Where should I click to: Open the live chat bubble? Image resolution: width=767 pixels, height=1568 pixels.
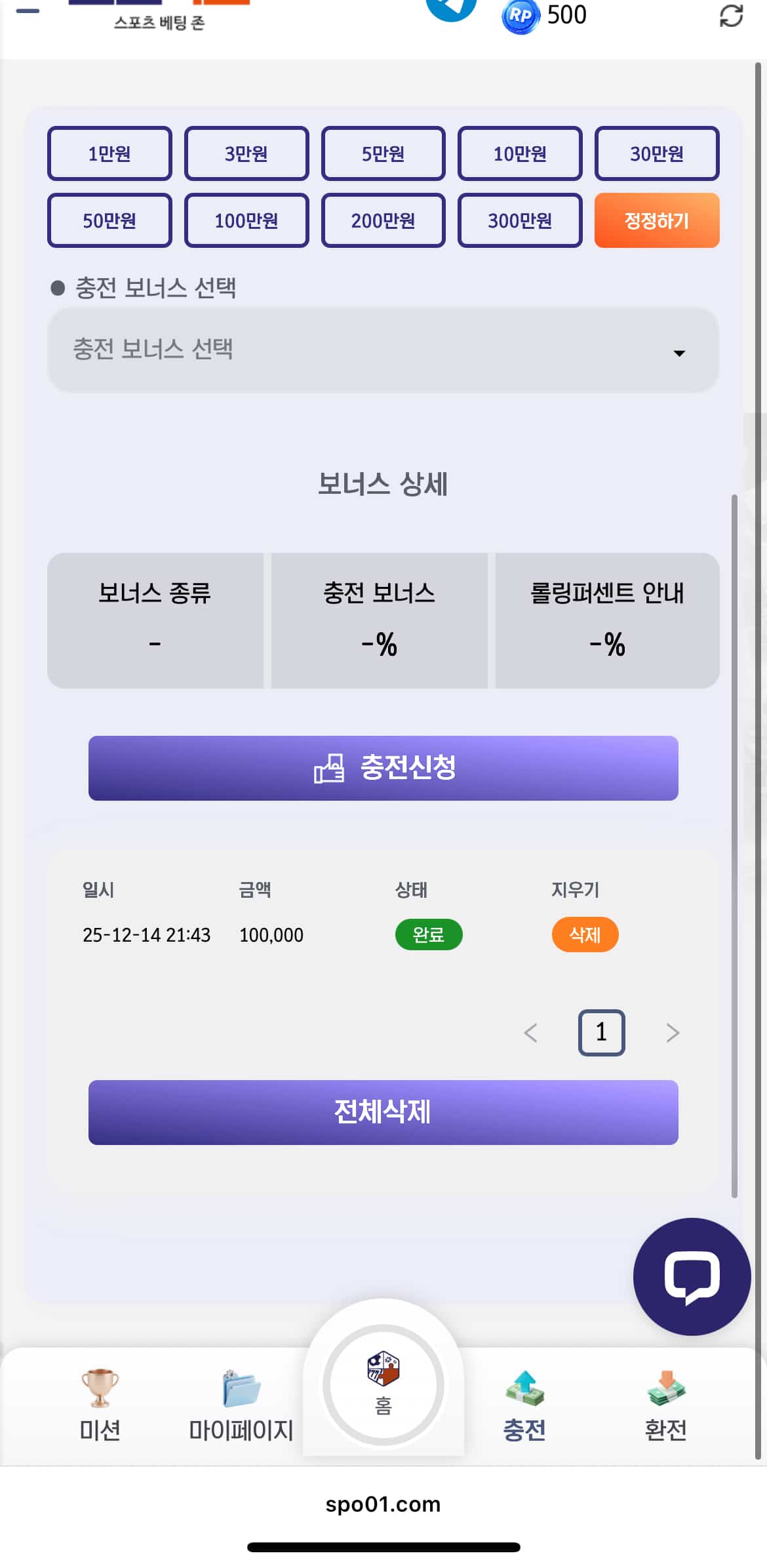tap(692, 1276)
